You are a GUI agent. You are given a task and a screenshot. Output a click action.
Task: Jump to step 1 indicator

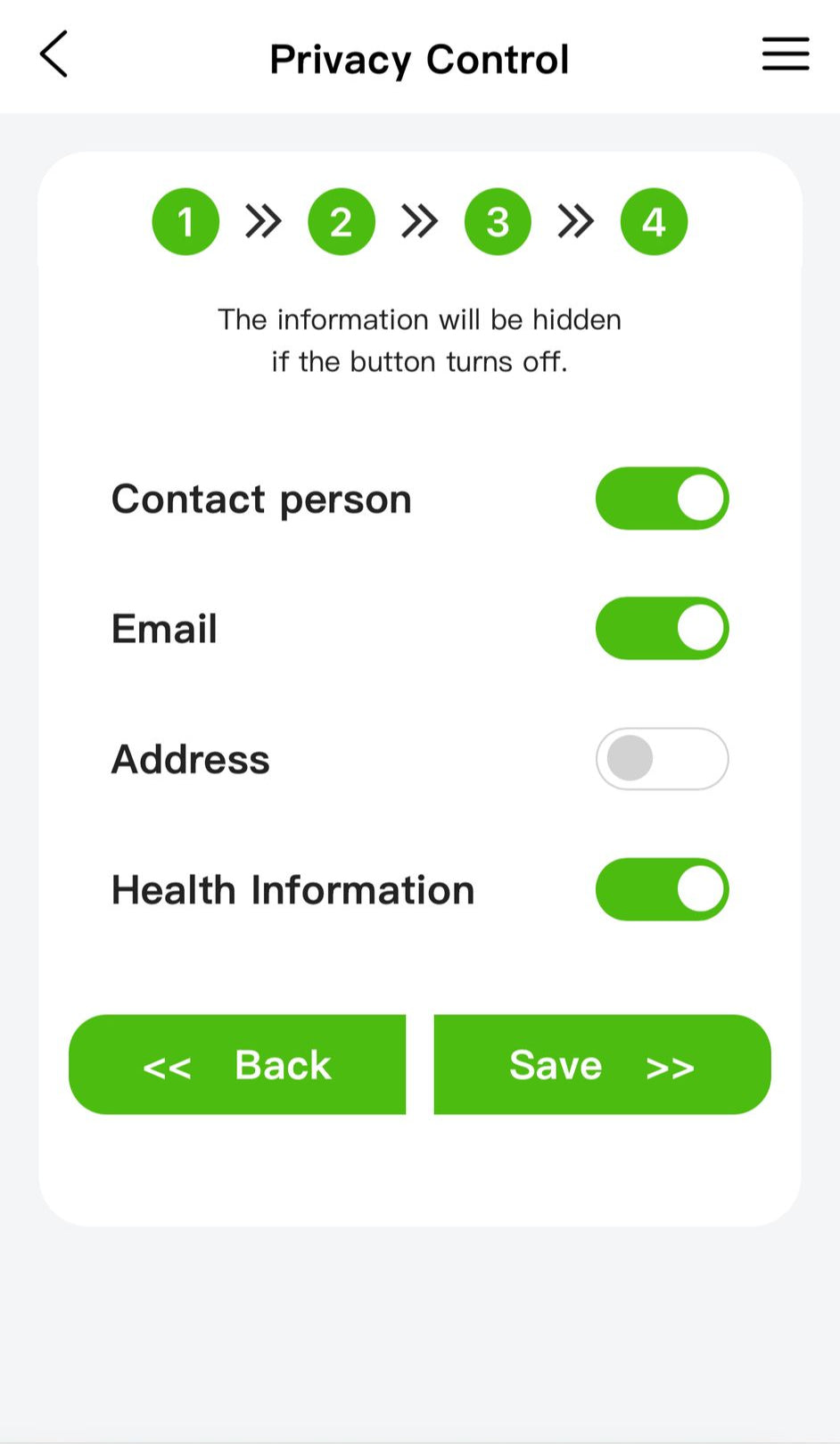[x=185, y=222]
